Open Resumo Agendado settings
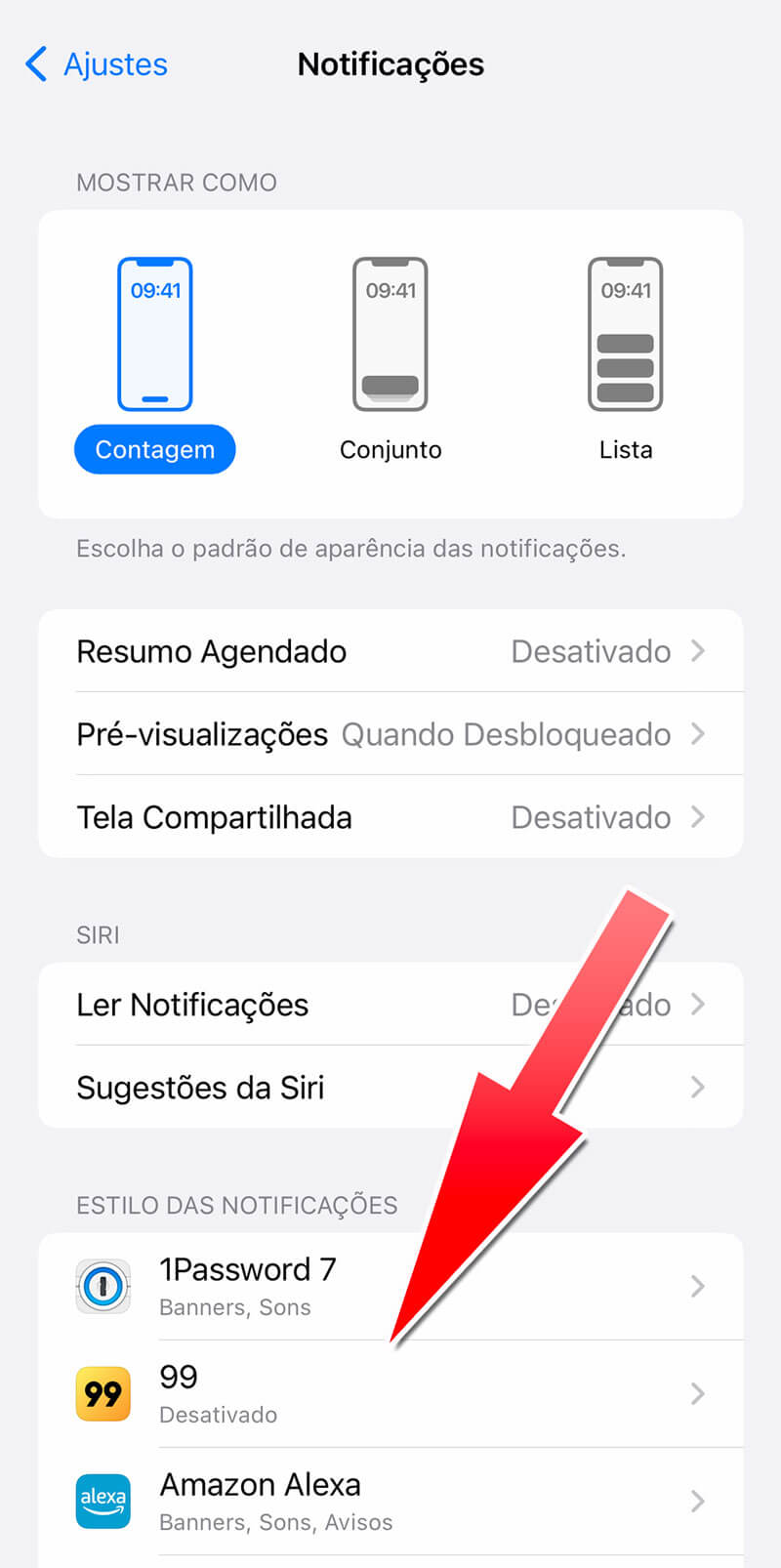 click(390, 651)
